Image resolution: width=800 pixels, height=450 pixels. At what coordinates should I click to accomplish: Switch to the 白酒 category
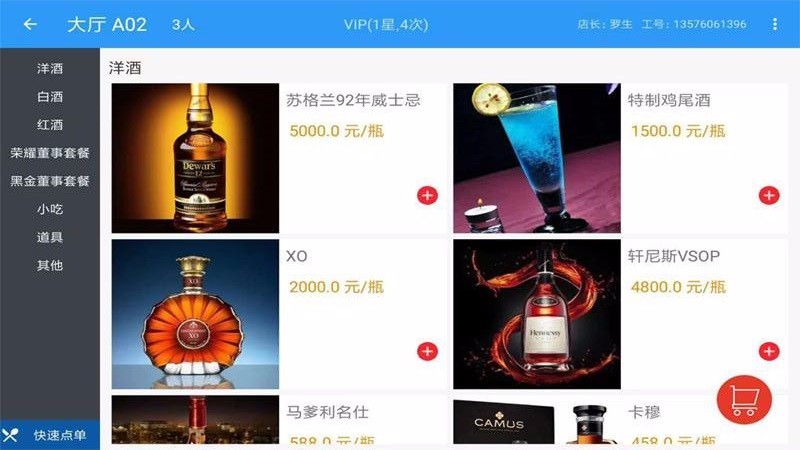tap(50, 97)
